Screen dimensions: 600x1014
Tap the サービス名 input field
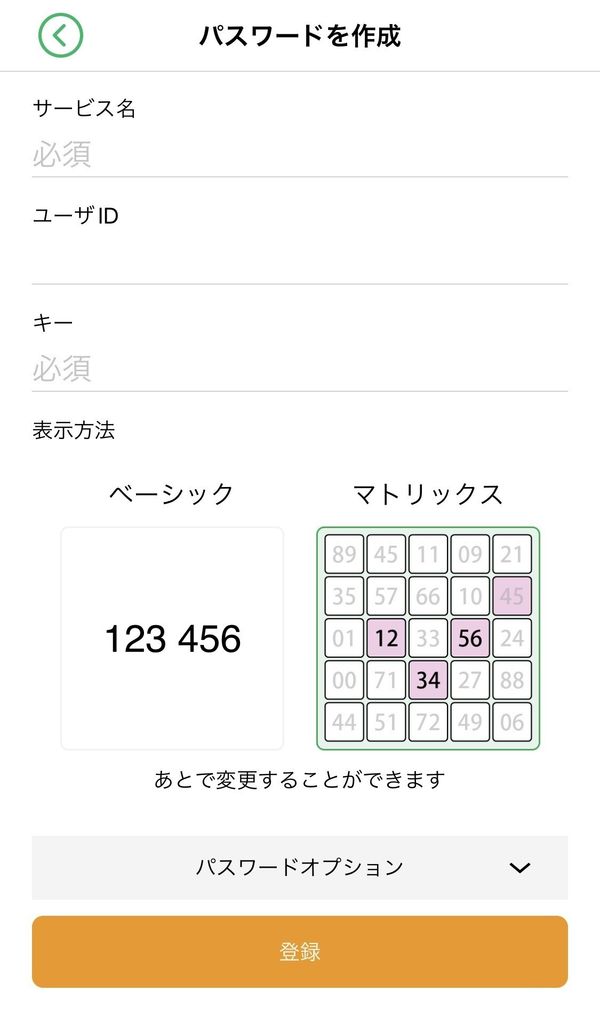pyautogui.click(x=300, y=155)
